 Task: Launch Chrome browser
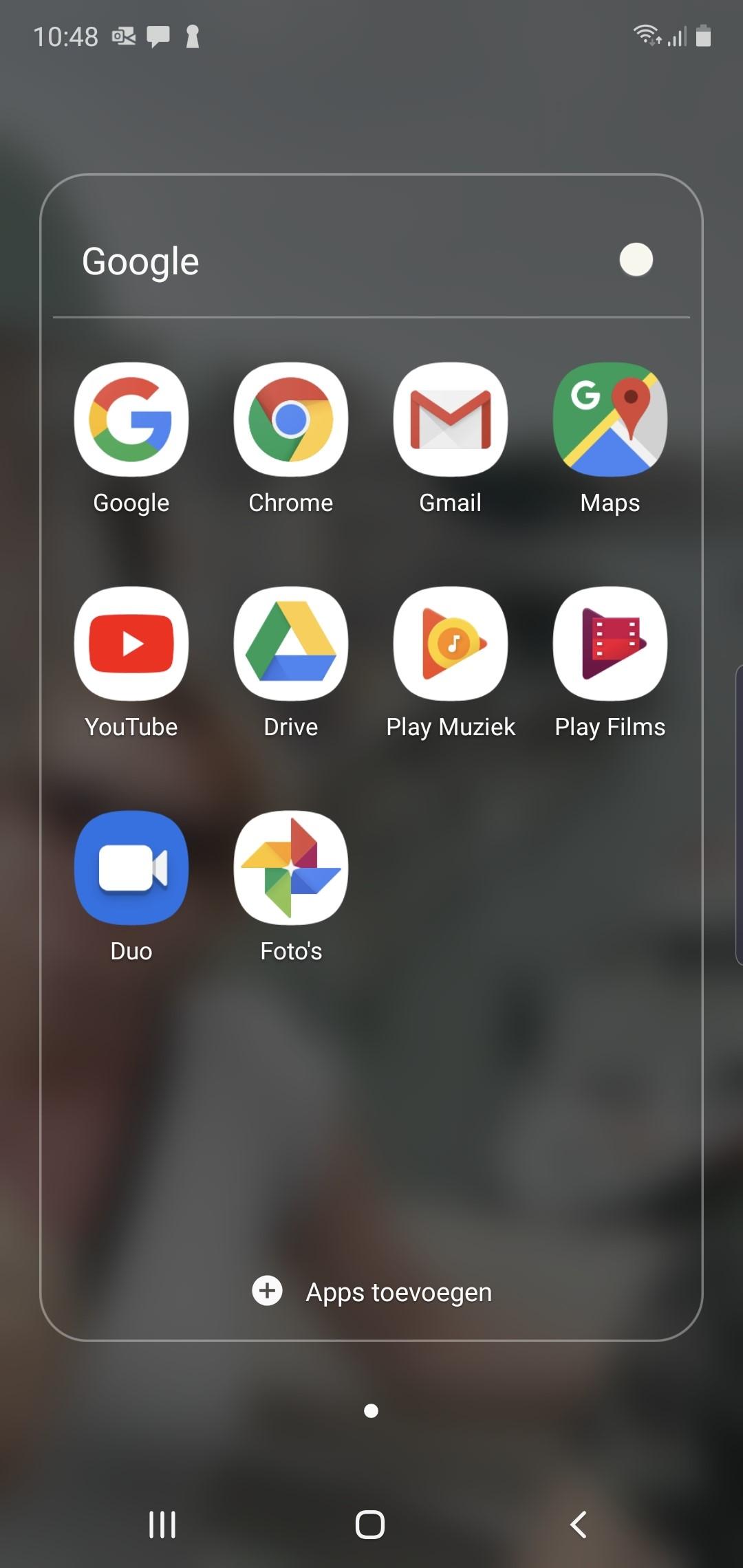click(290, 420)
